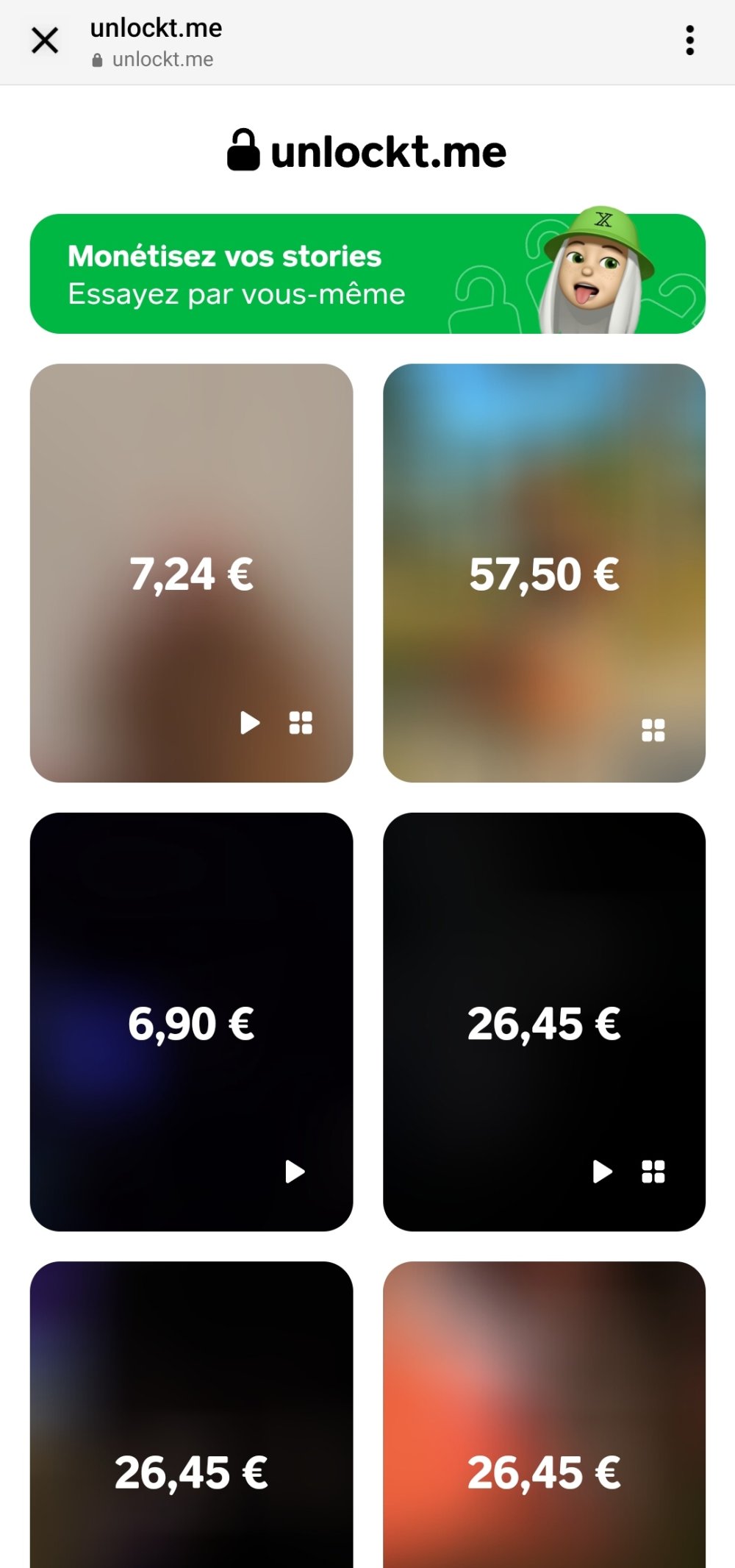Select the 6,90 € video tile
The height and width of the screenshot is (1568, 735).
(x=191, y=1022)
